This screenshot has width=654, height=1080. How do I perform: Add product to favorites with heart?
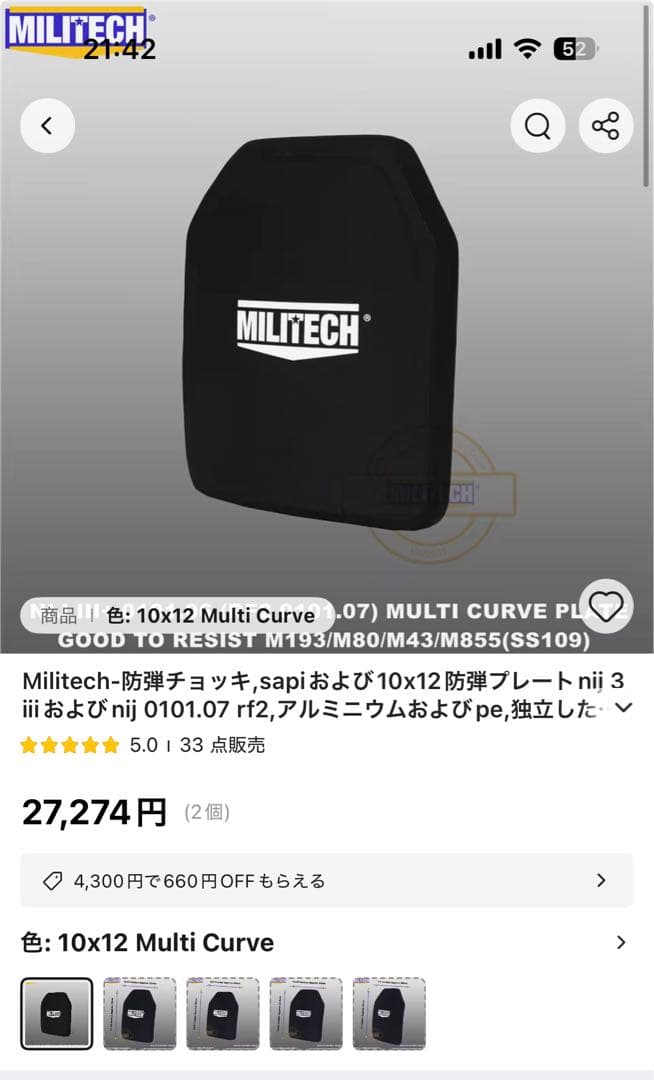click(x=606, y=606)
